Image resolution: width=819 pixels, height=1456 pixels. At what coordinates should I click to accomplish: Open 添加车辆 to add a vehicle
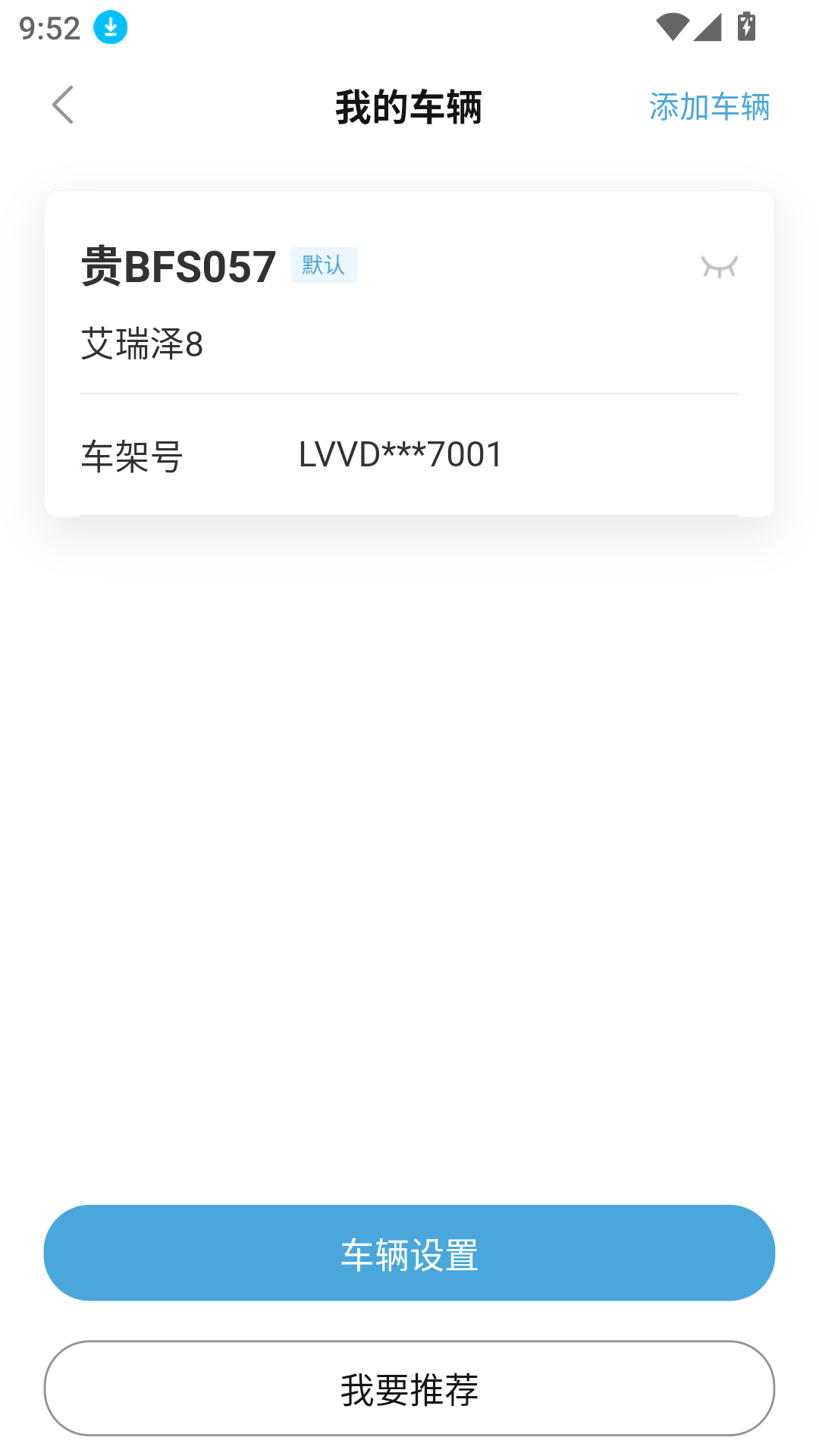(x=710, y=107)
